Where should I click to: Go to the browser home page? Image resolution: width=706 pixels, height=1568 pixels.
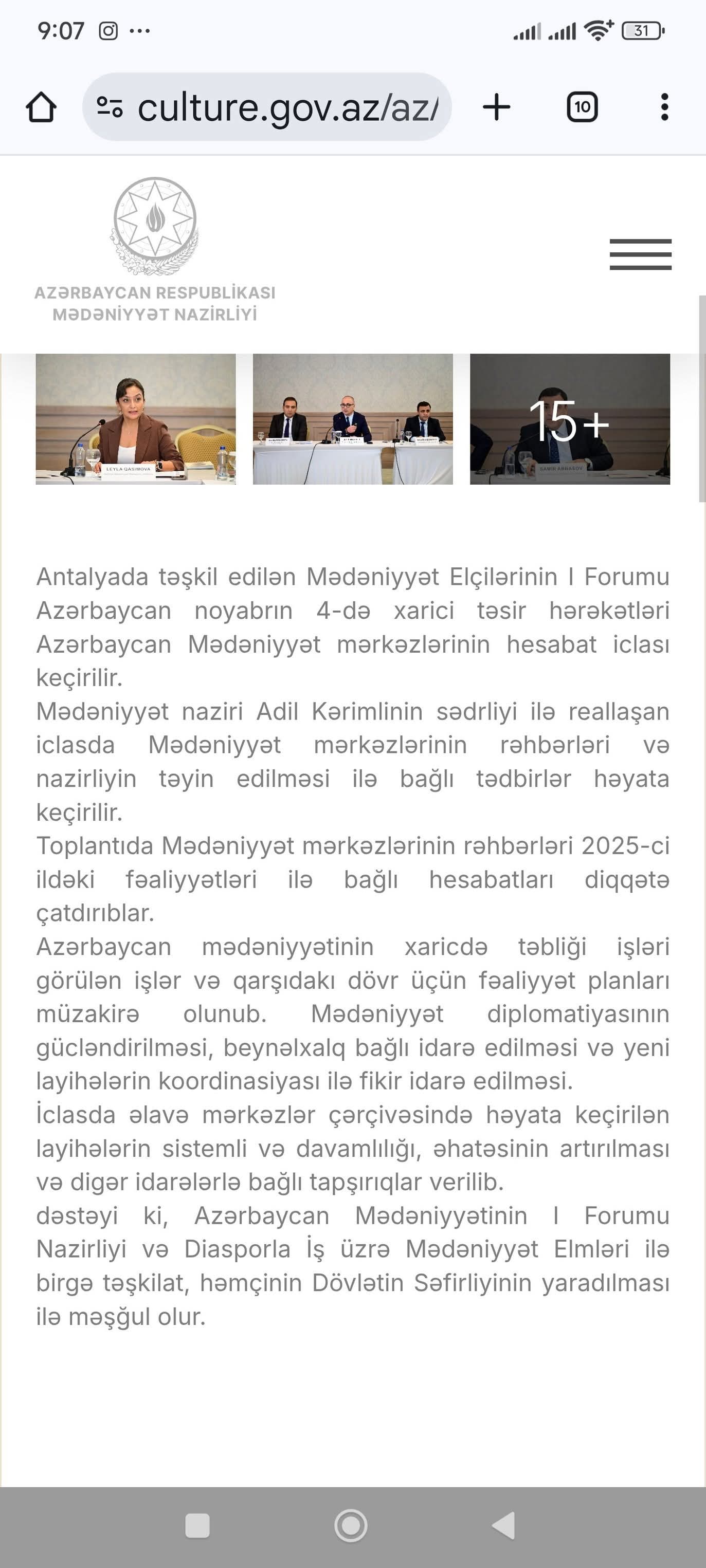pos(42,107)
